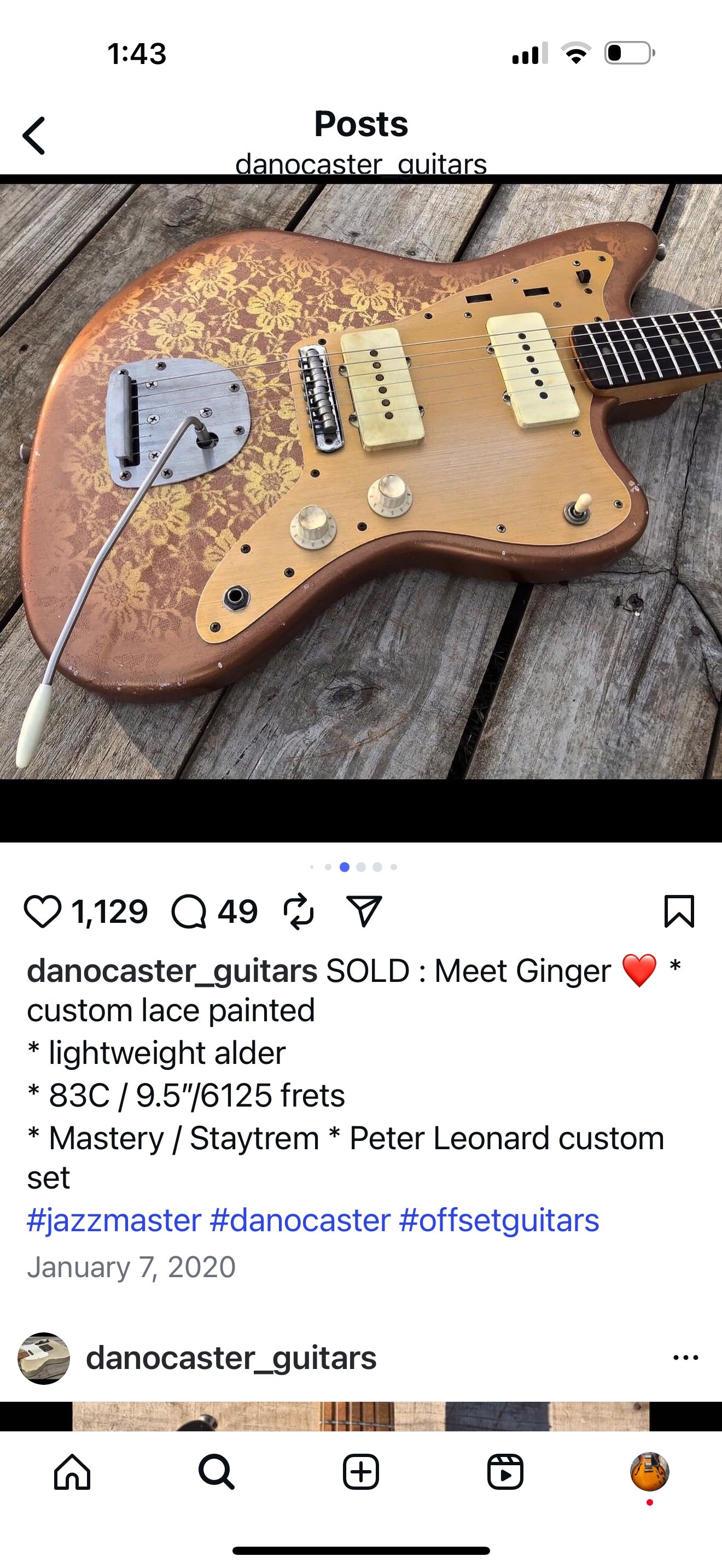
Task: Create a new post with the plus icon
Action: pos(361,1473)
